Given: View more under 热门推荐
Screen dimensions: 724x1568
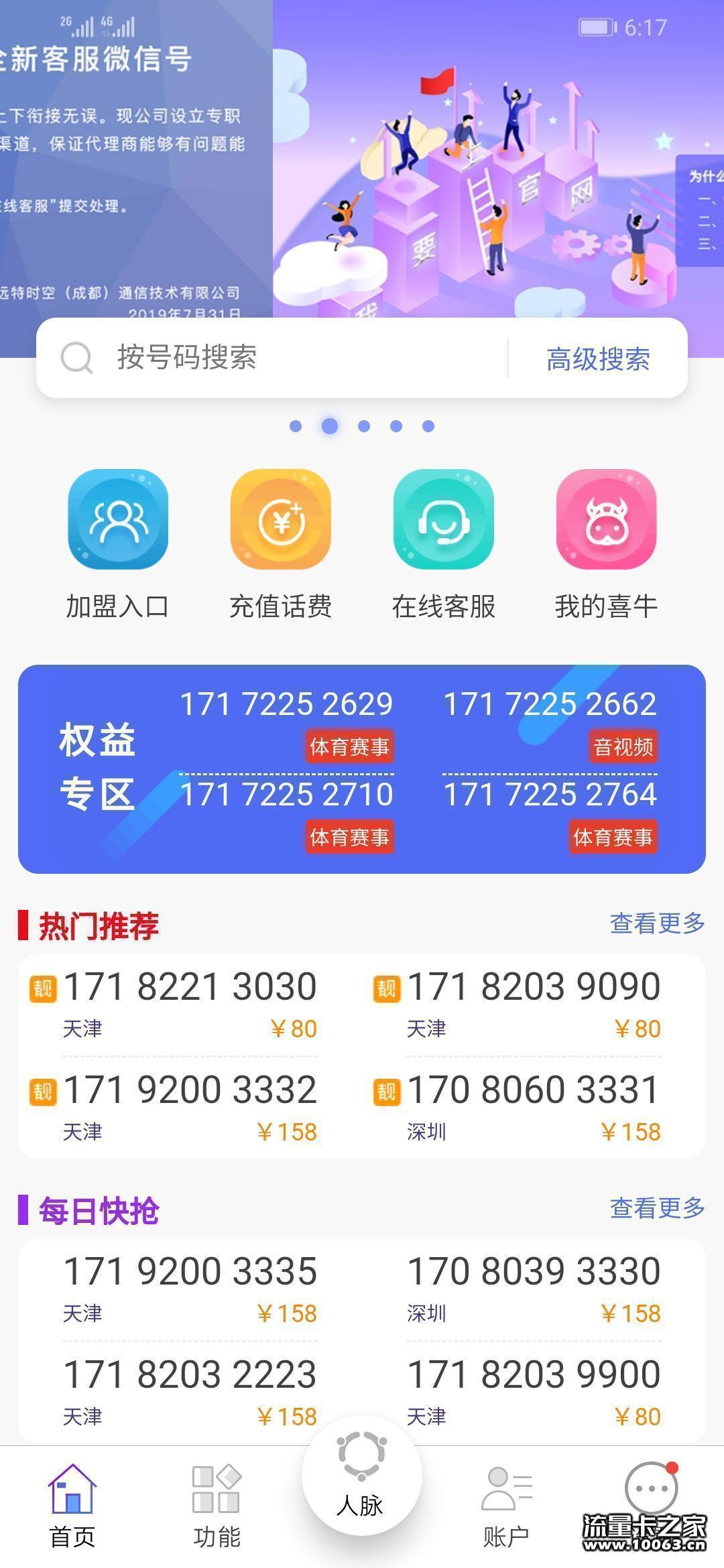Looking at the screenshot, I should pyautogui.click(x=657, y=923).
